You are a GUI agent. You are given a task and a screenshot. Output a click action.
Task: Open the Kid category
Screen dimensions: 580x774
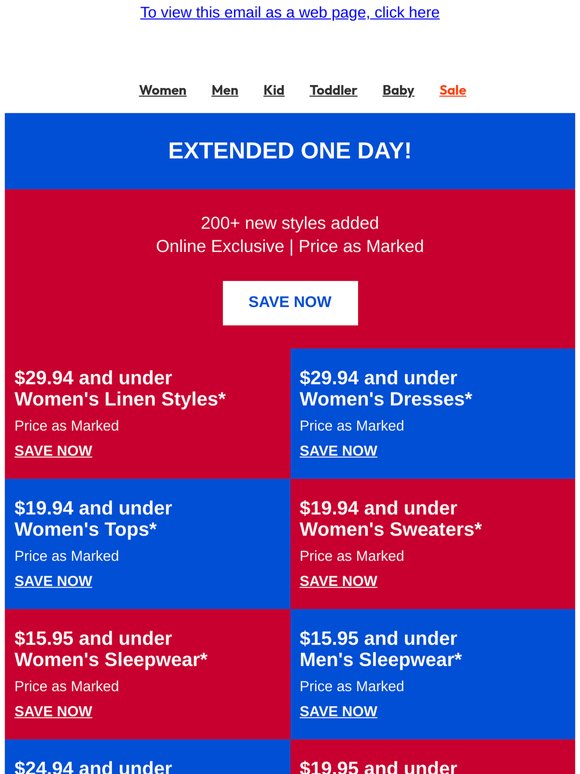tap(273, 90)
